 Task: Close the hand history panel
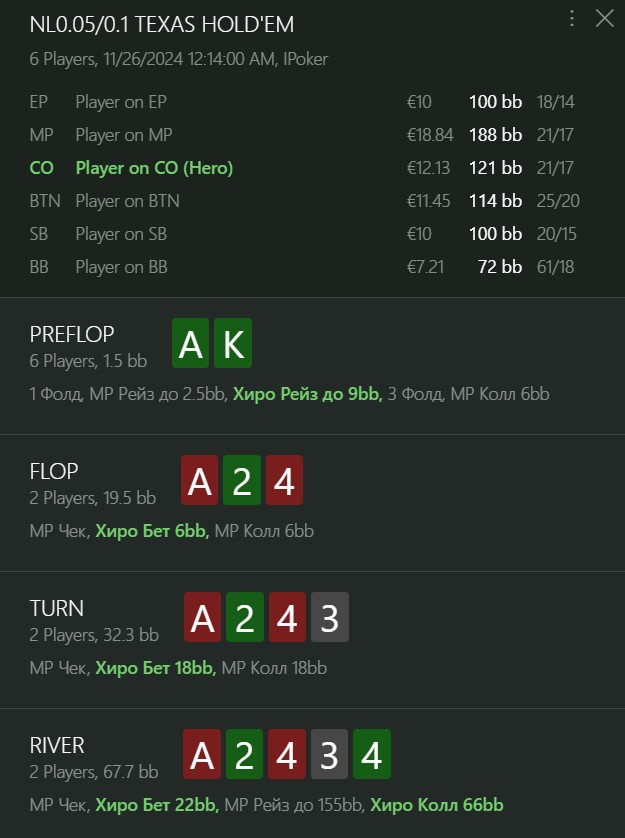point(604,18)
